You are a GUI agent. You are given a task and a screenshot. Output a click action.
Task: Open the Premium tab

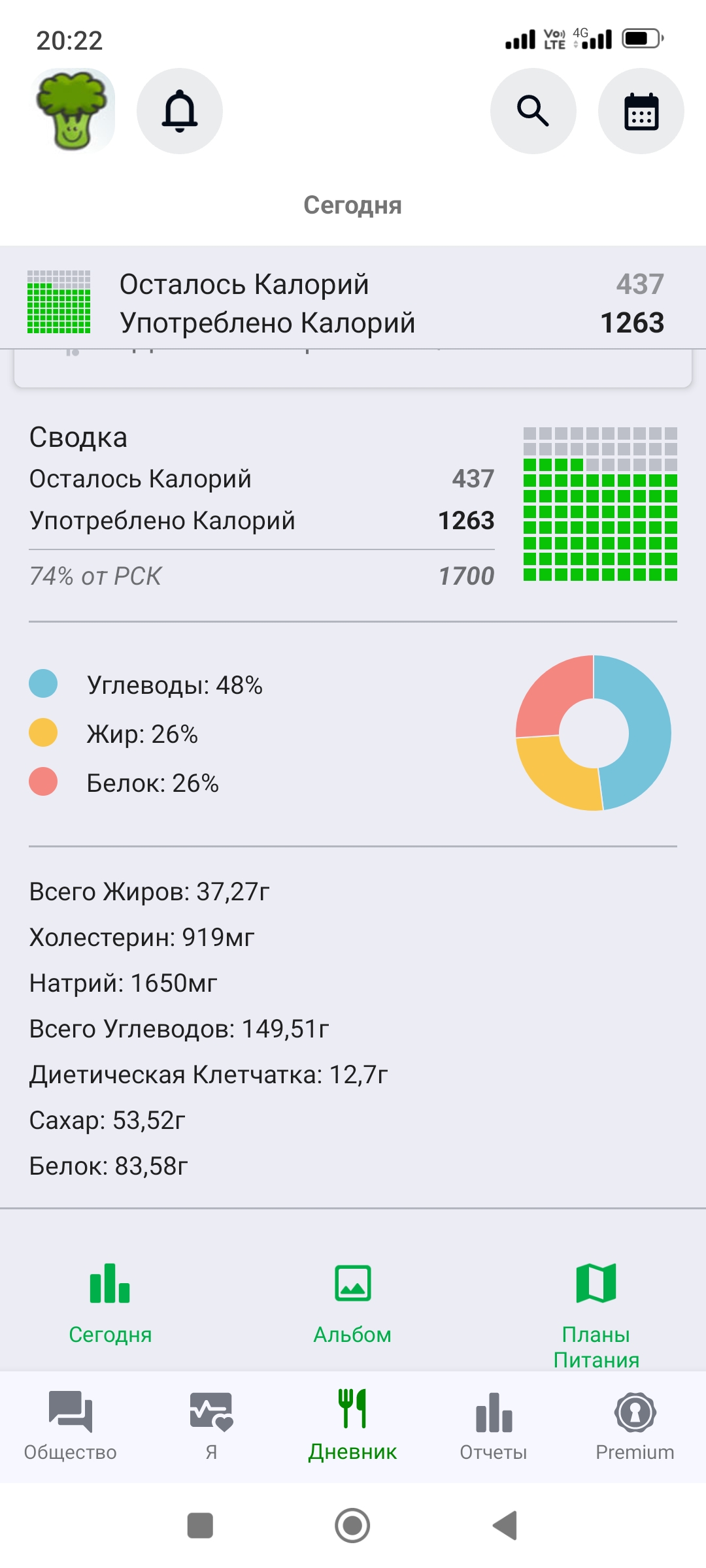tap(634, 1426)
